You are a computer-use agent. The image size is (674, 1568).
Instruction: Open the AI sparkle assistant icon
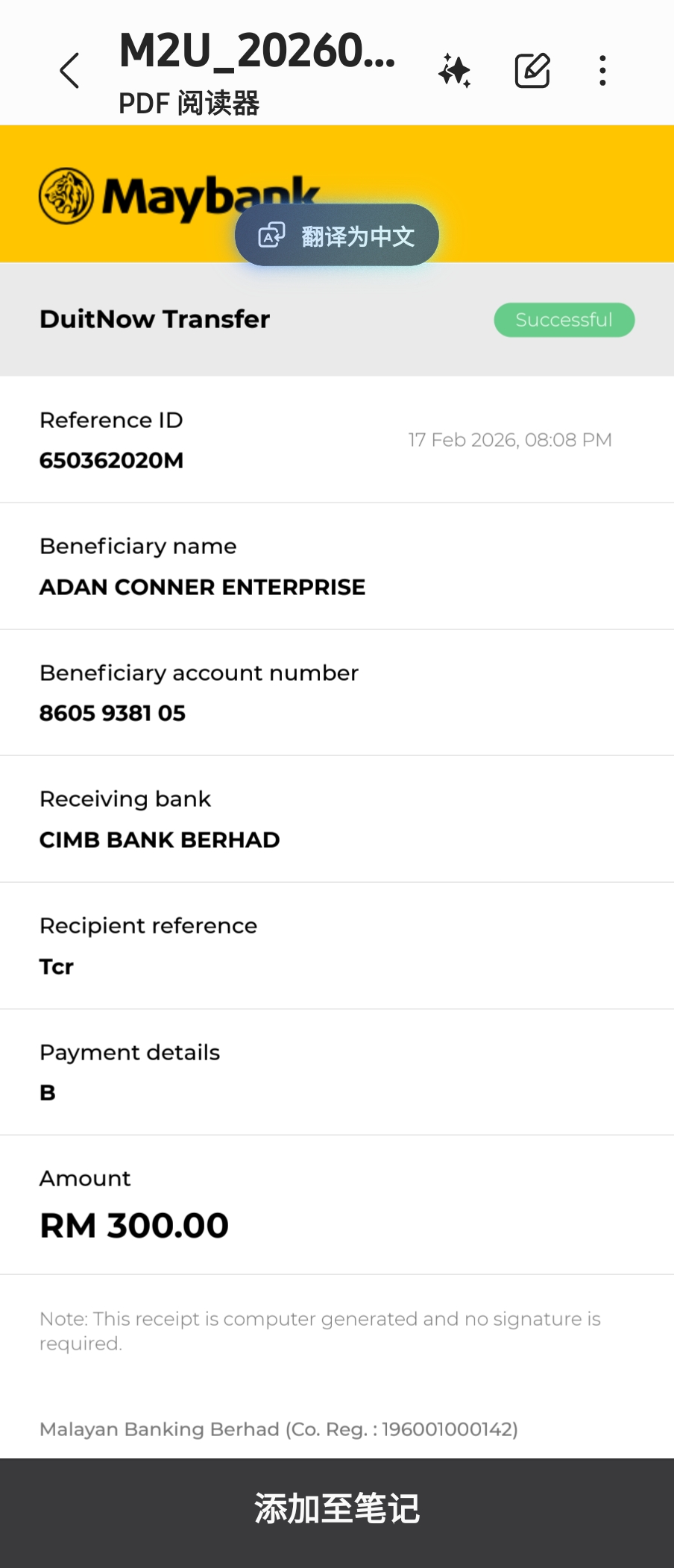(455, 71)
